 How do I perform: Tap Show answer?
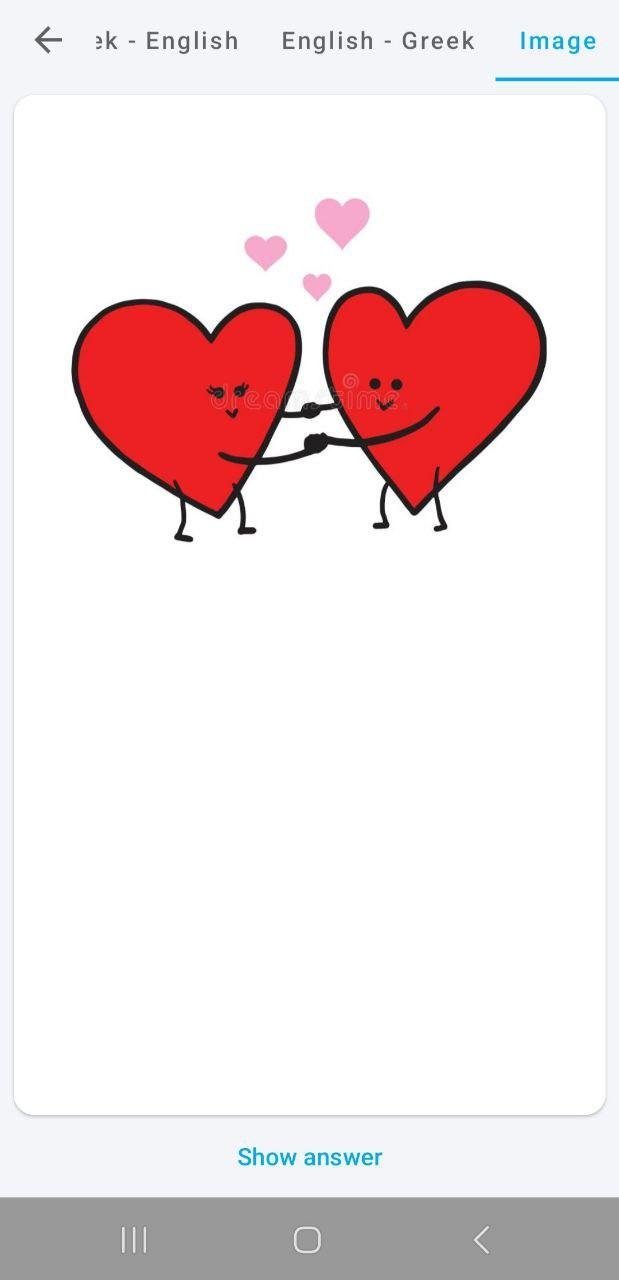309,1157
